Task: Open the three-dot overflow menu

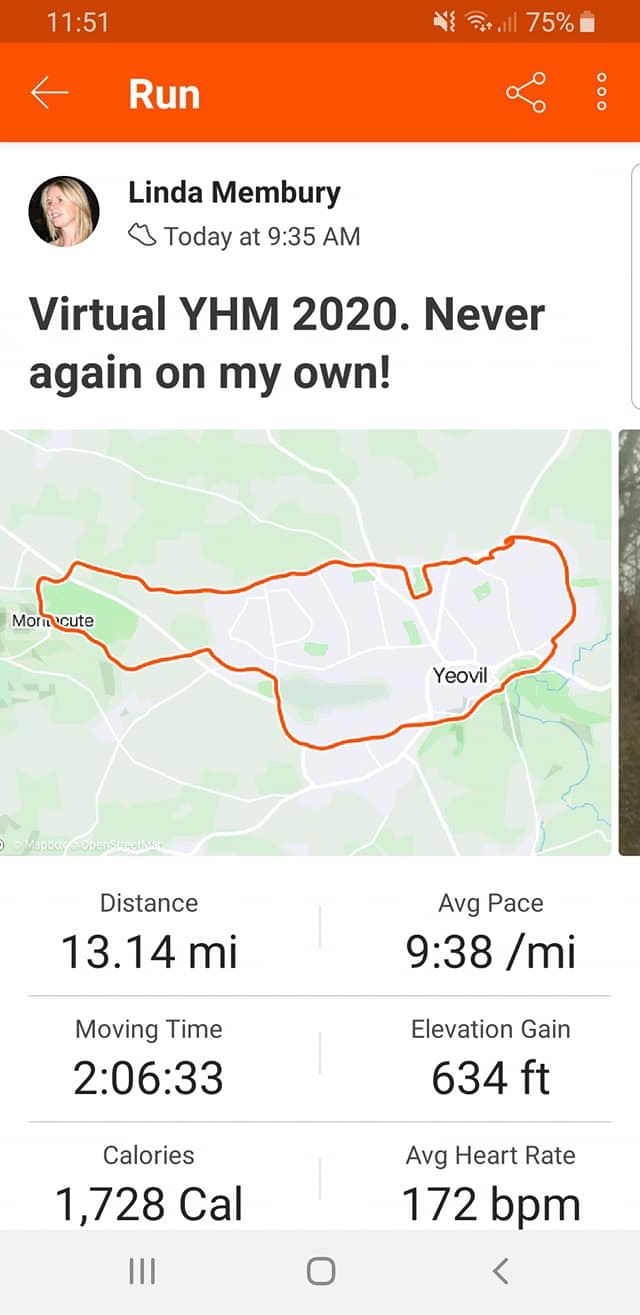Action: pyautogui.click(x=601, y=93)
